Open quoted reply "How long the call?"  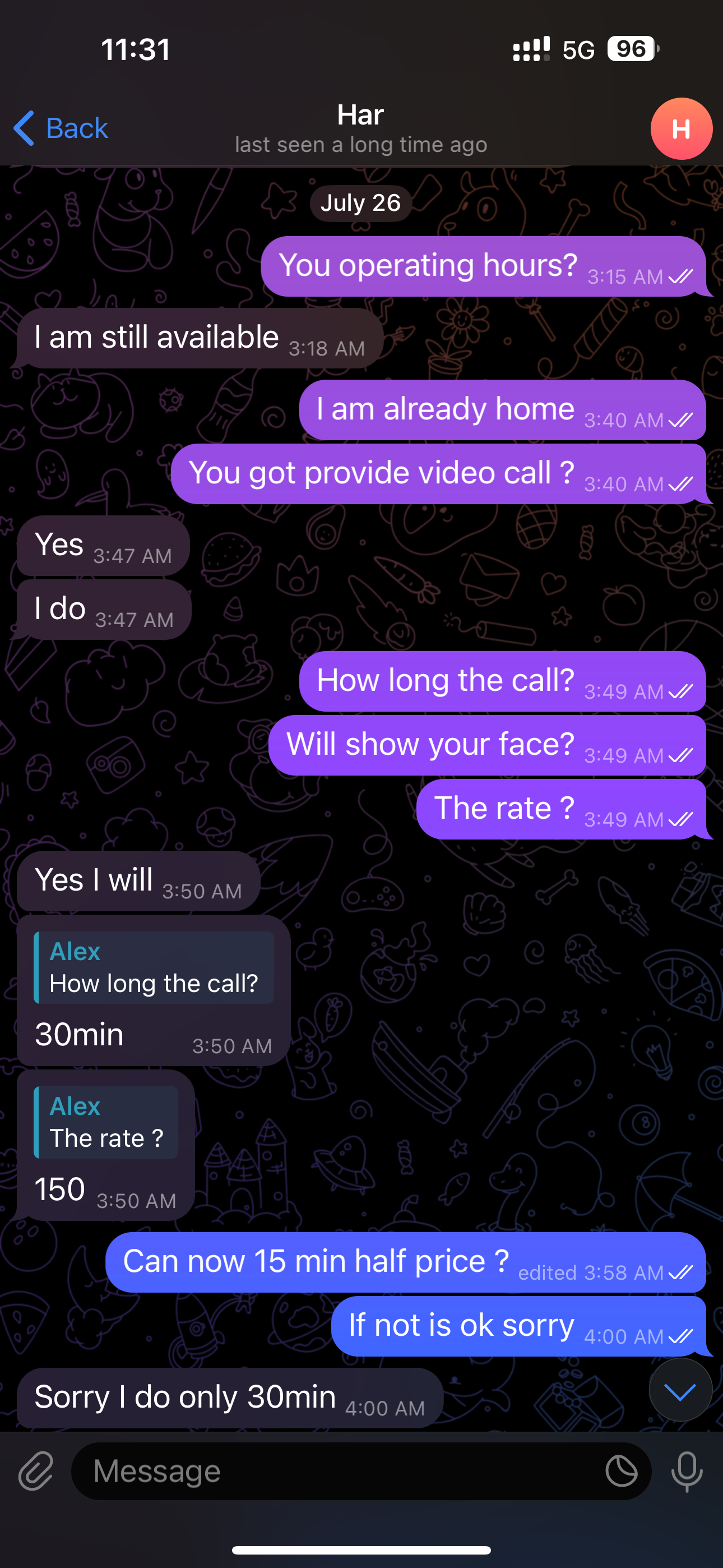(x=154, y=967)
